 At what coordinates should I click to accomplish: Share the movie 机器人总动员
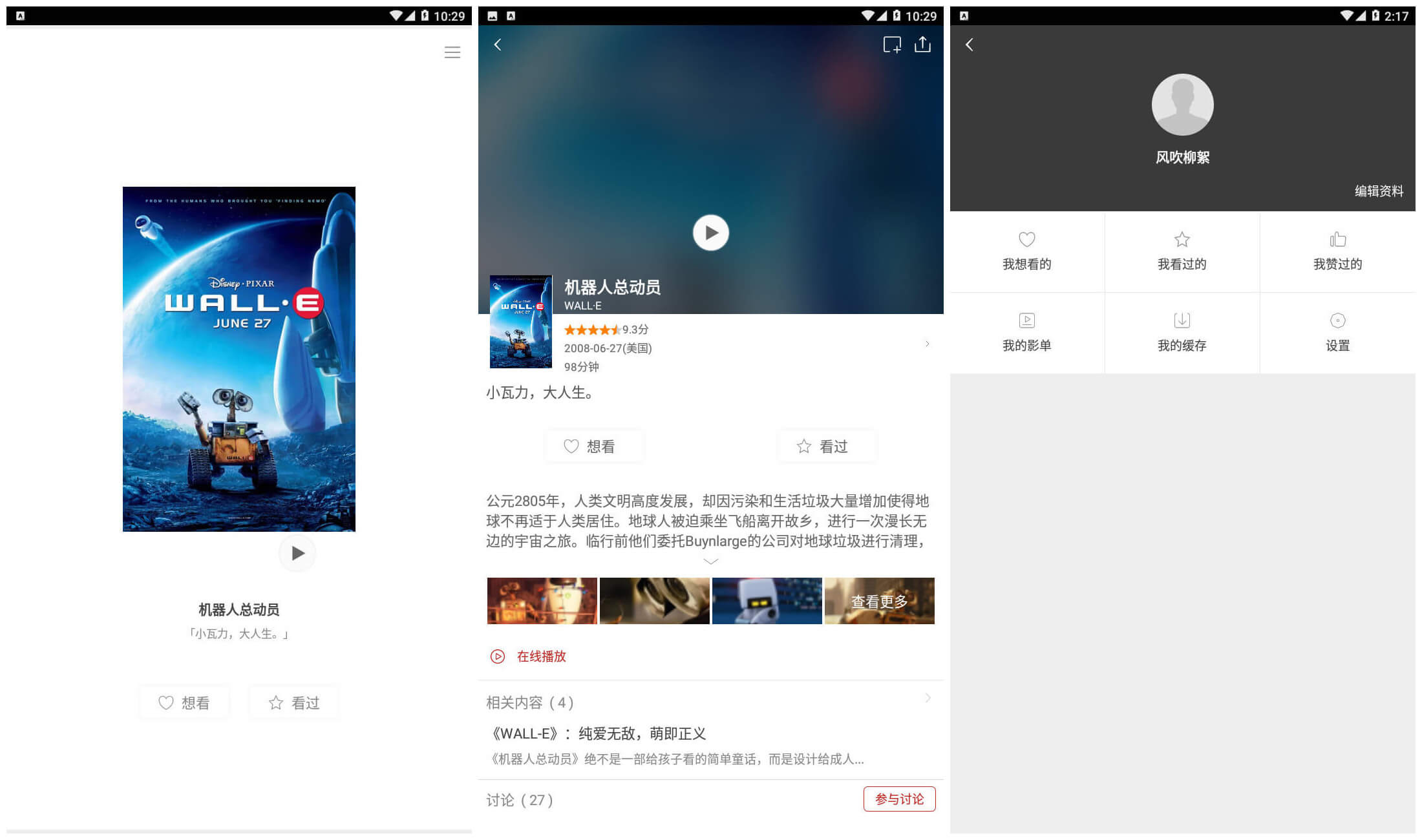(922, 45)
